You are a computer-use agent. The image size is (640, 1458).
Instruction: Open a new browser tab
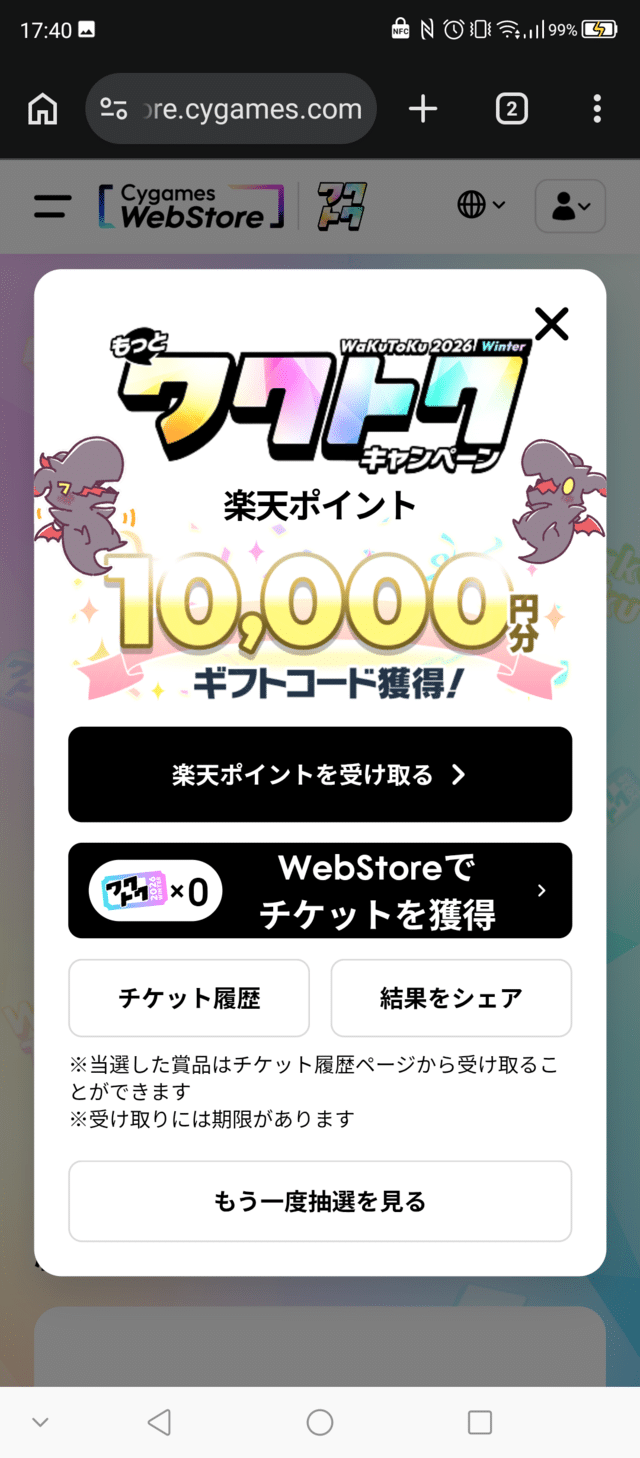click(x=423, y=109)
